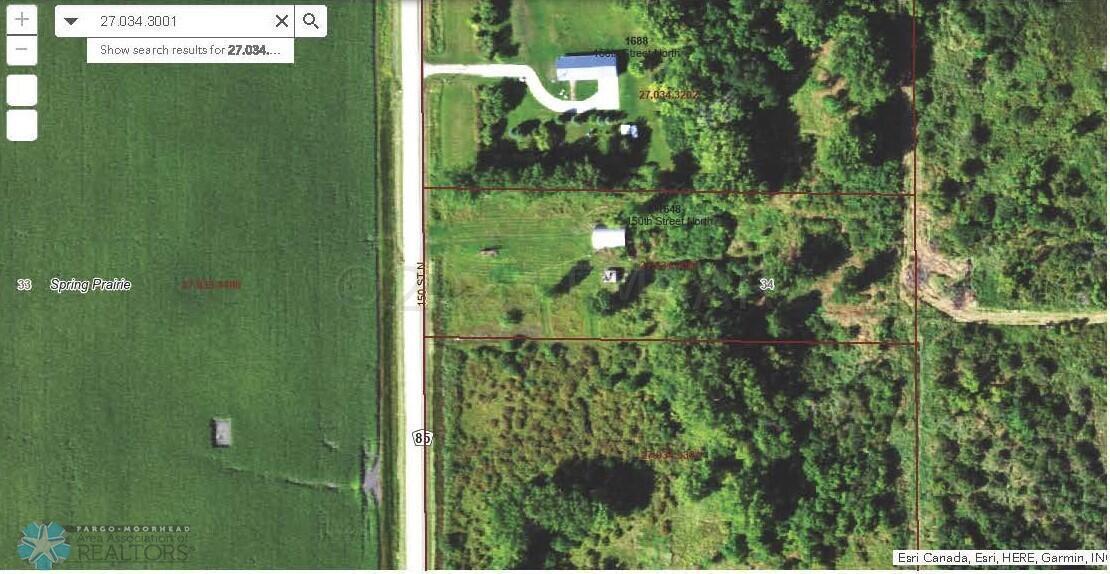
Task: Tap the parcel search text field
Action: [180, 21]
